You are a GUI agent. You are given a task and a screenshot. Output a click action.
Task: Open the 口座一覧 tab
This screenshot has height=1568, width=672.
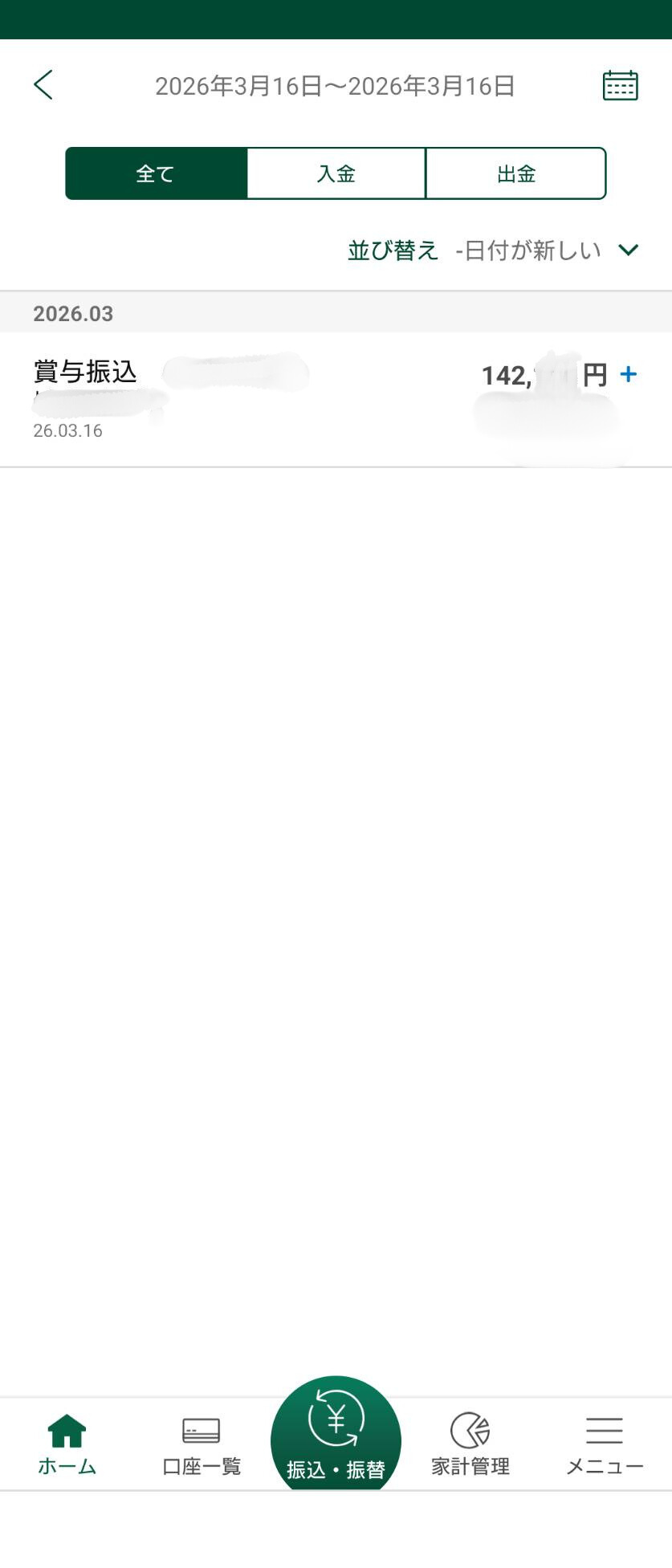(x=202, y=1445)
